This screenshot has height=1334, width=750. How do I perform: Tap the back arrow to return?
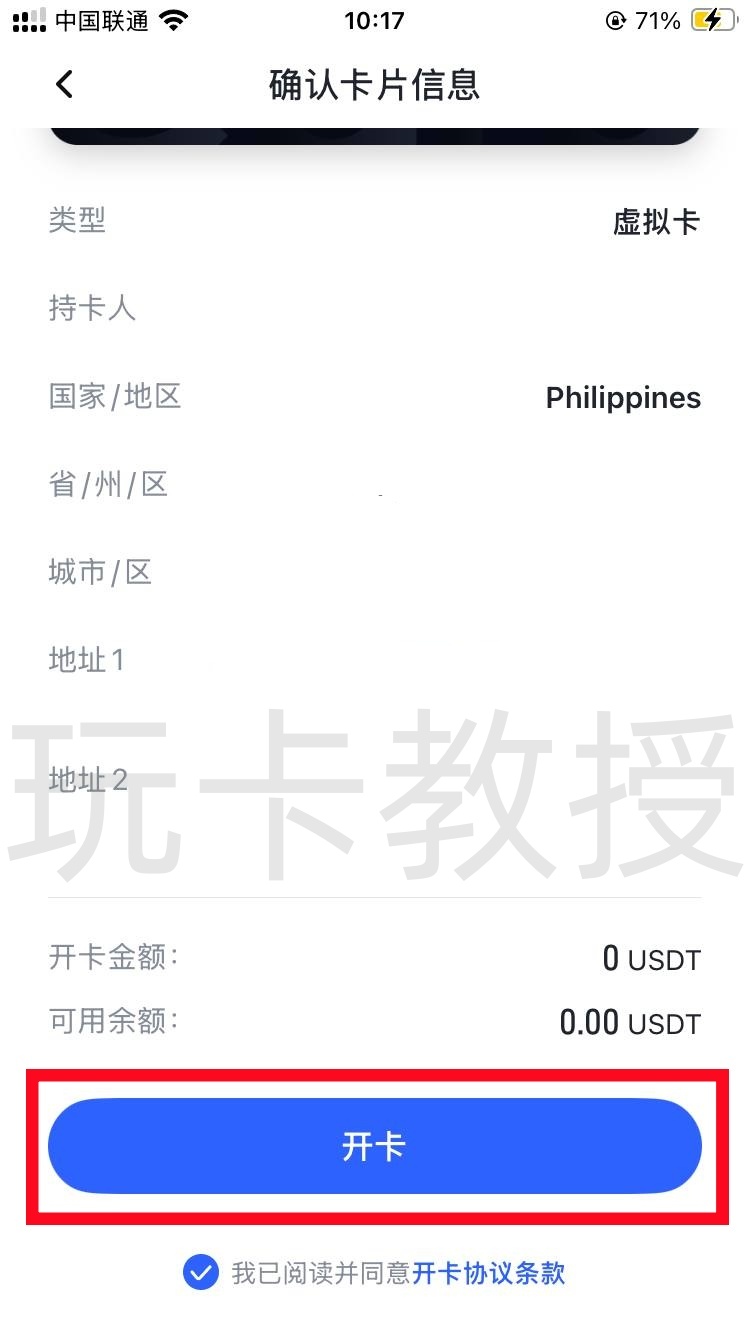pyautogui.click(x=64, y=84)
